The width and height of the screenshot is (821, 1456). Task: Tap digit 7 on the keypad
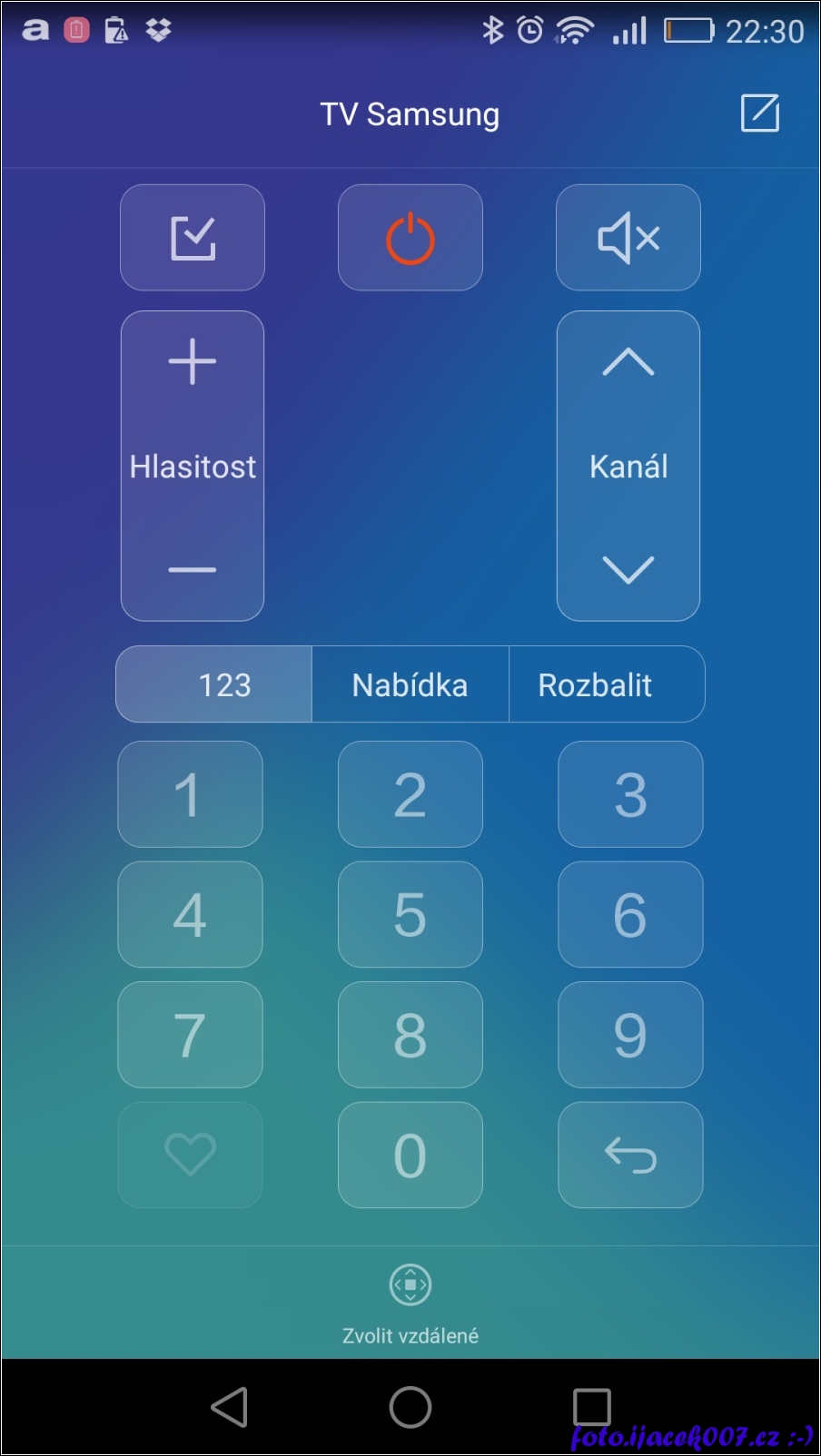click(191, 1035)
